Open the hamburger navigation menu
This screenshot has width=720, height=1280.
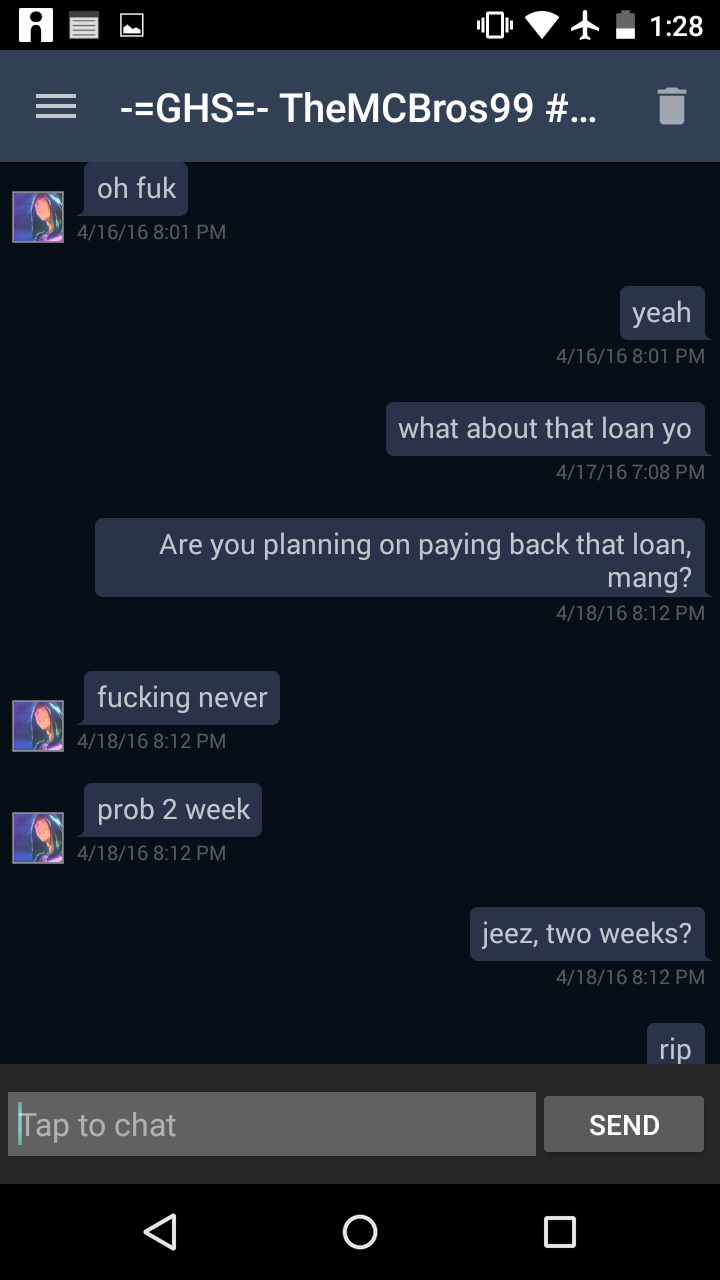(56, 107)
